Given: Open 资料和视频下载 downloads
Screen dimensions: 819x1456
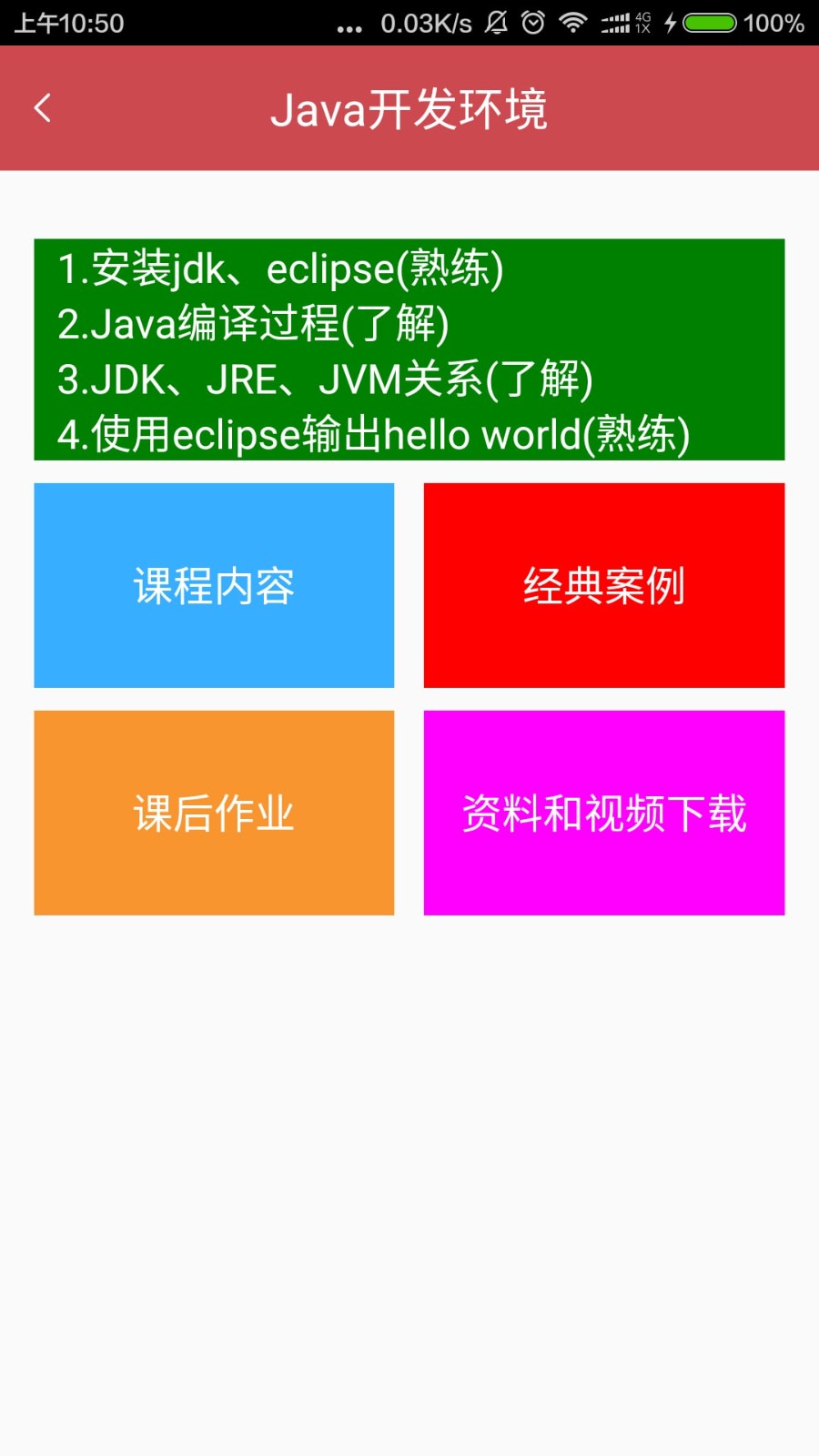Looking at the screenshot, I should (603, 813).
